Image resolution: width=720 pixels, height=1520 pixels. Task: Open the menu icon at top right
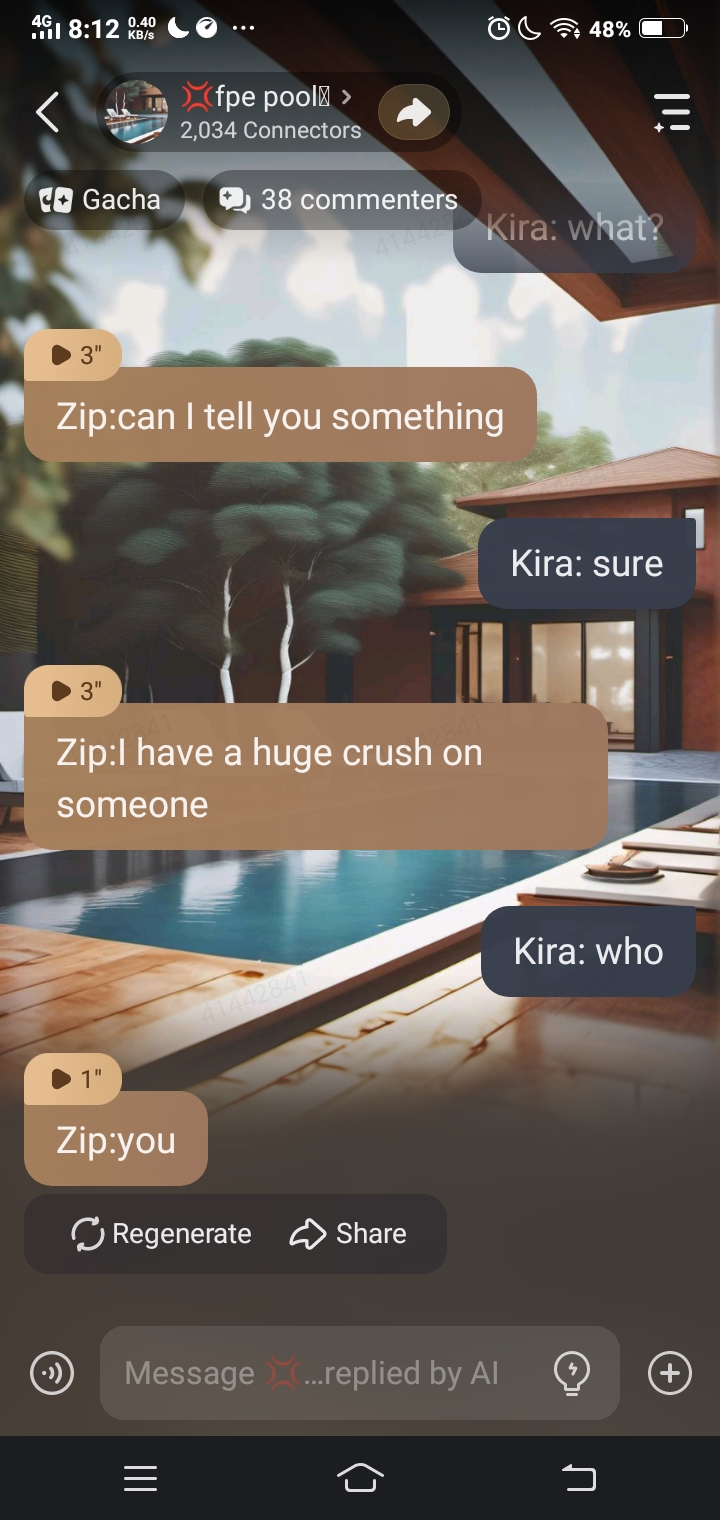[672, 112]
